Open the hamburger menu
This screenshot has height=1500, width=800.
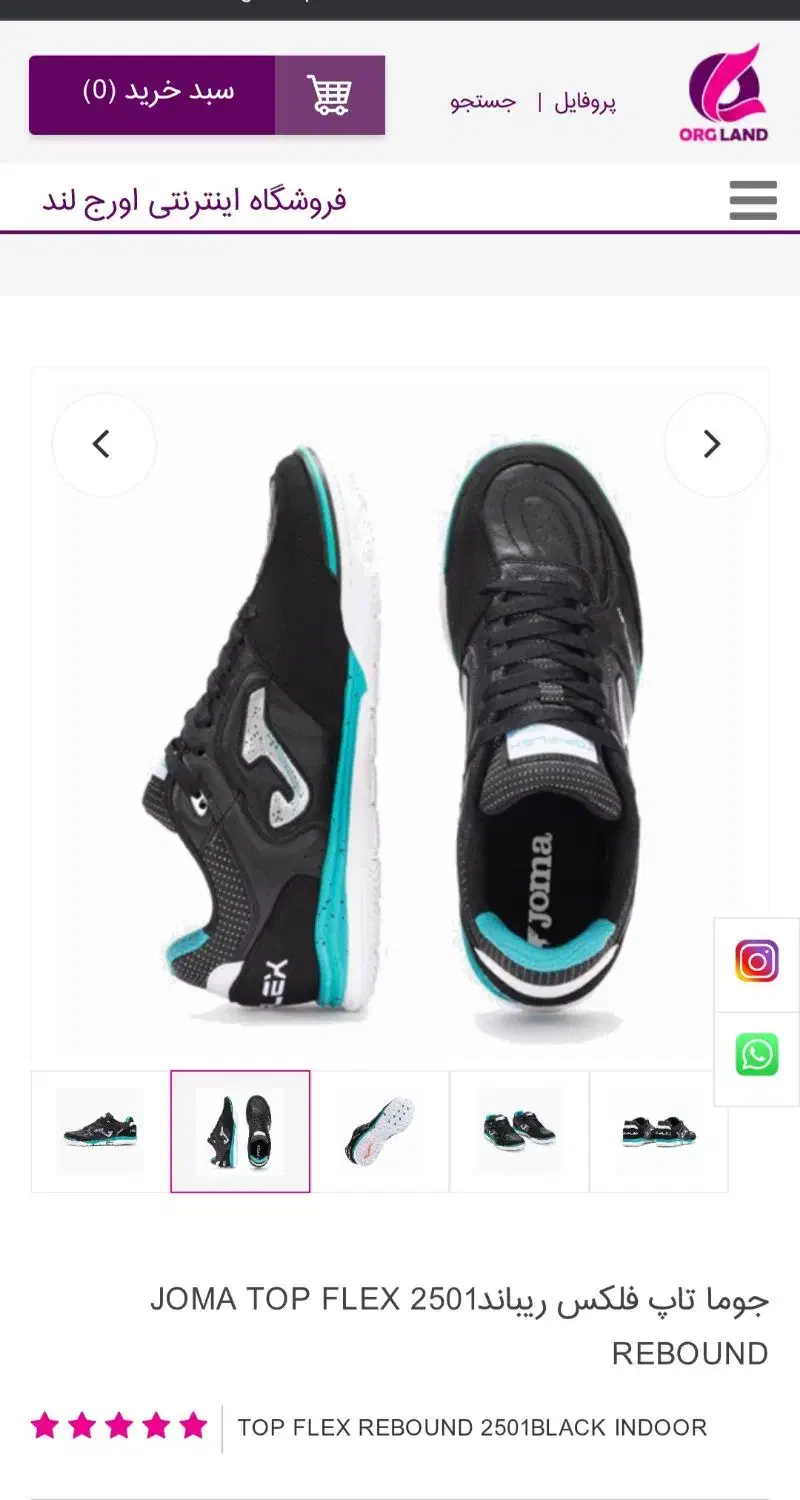click(x=753, y=201)
